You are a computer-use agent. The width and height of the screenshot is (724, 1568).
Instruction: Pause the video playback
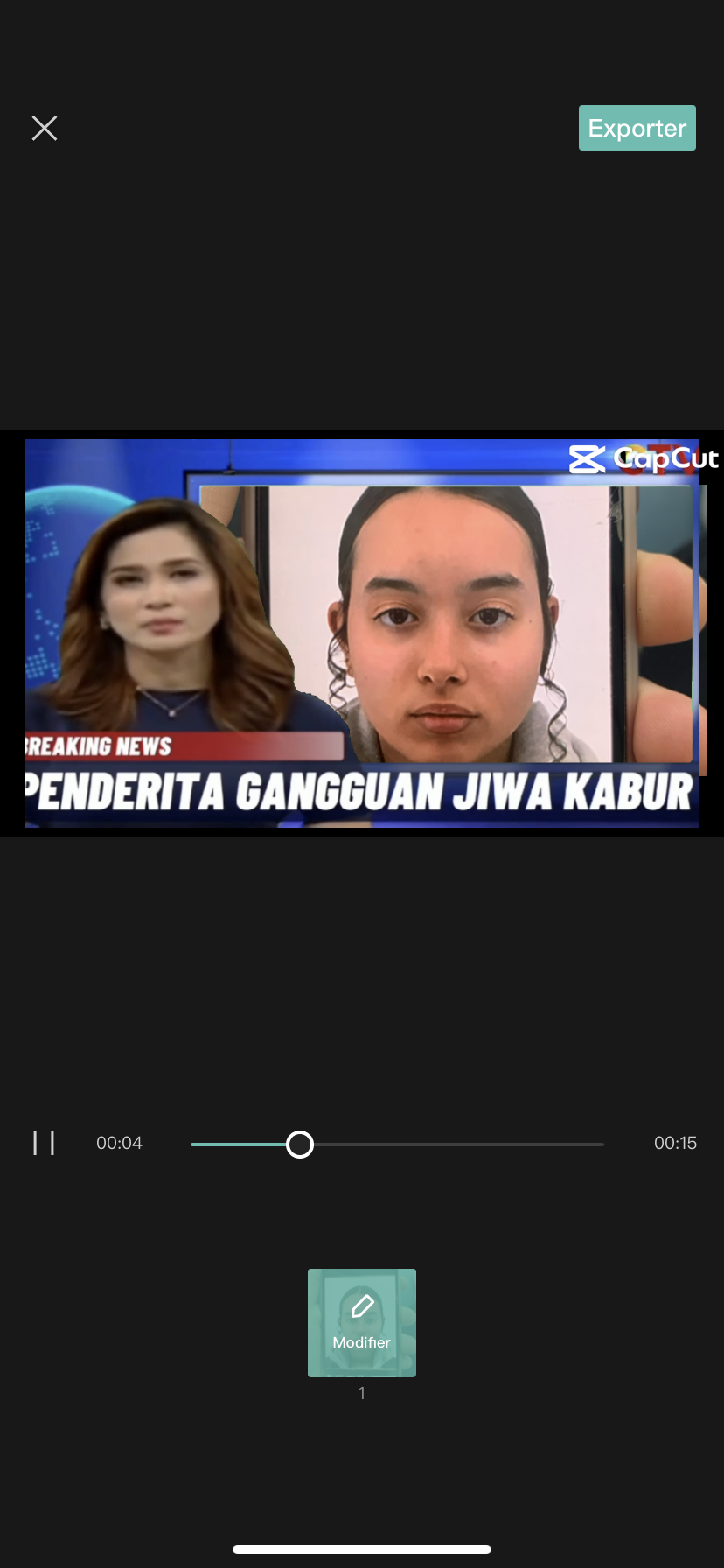pyautogui.click(x=44, y=1143)
